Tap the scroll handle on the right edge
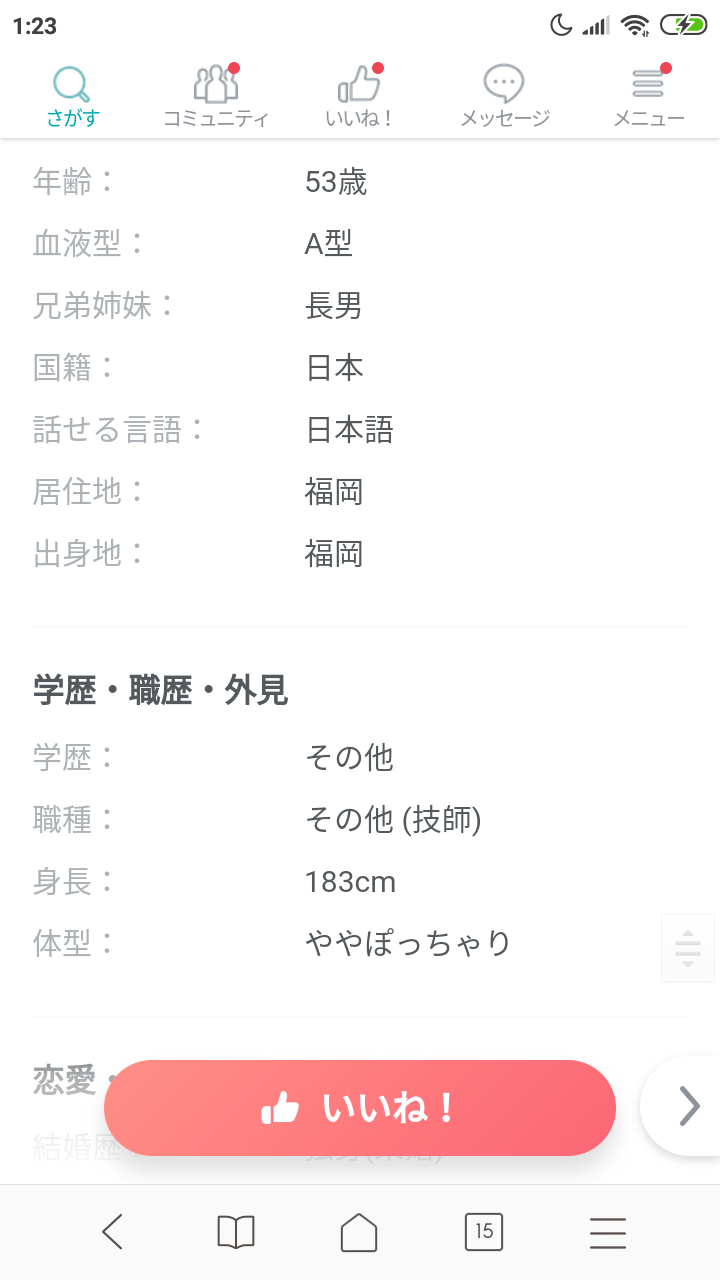This screenshot has height=1280, width=720. 688,948
